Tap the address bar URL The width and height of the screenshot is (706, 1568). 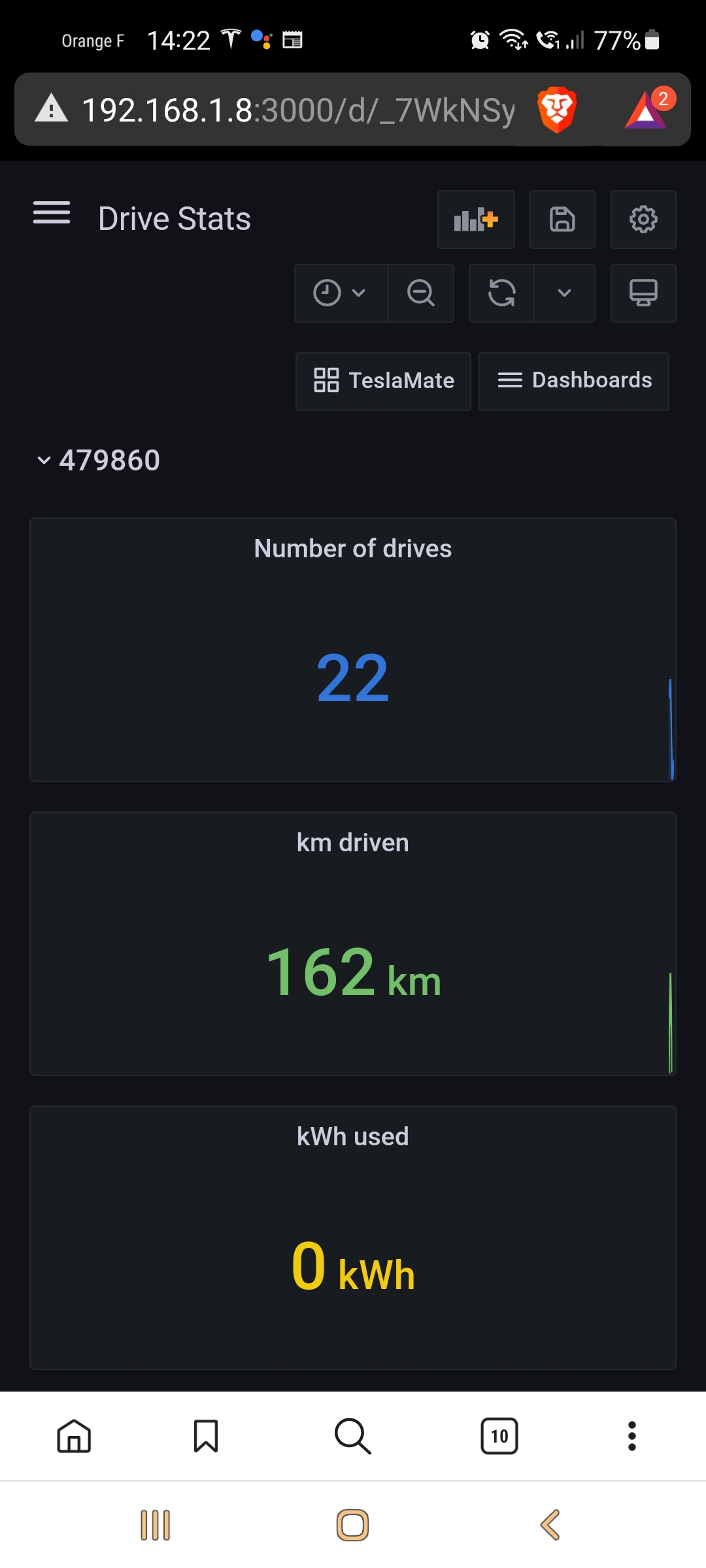click(298, 110)
